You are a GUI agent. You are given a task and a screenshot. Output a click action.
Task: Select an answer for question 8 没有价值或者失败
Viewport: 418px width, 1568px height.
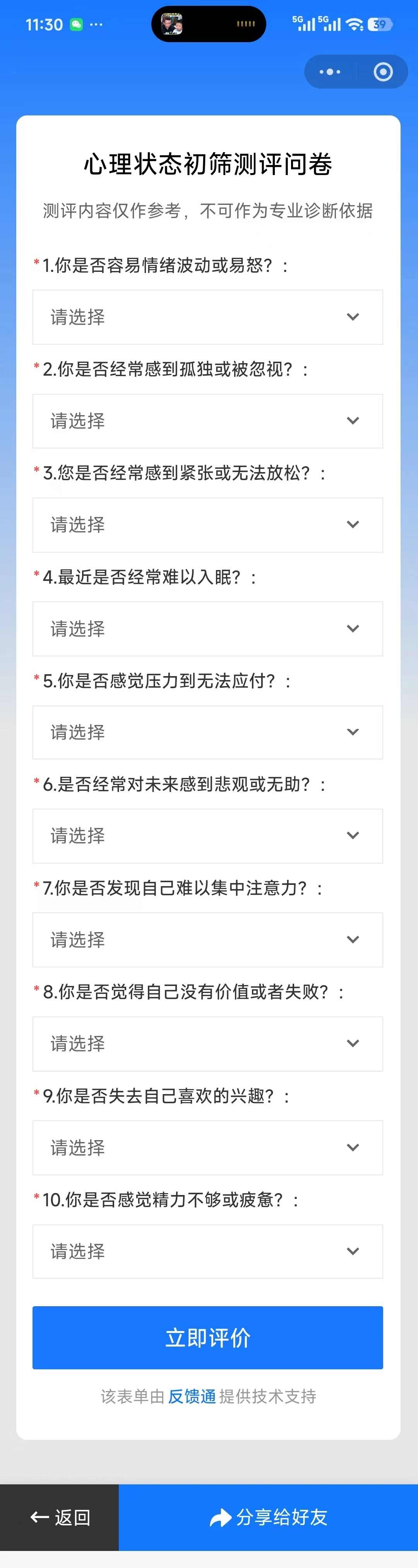click(207, 1043)
